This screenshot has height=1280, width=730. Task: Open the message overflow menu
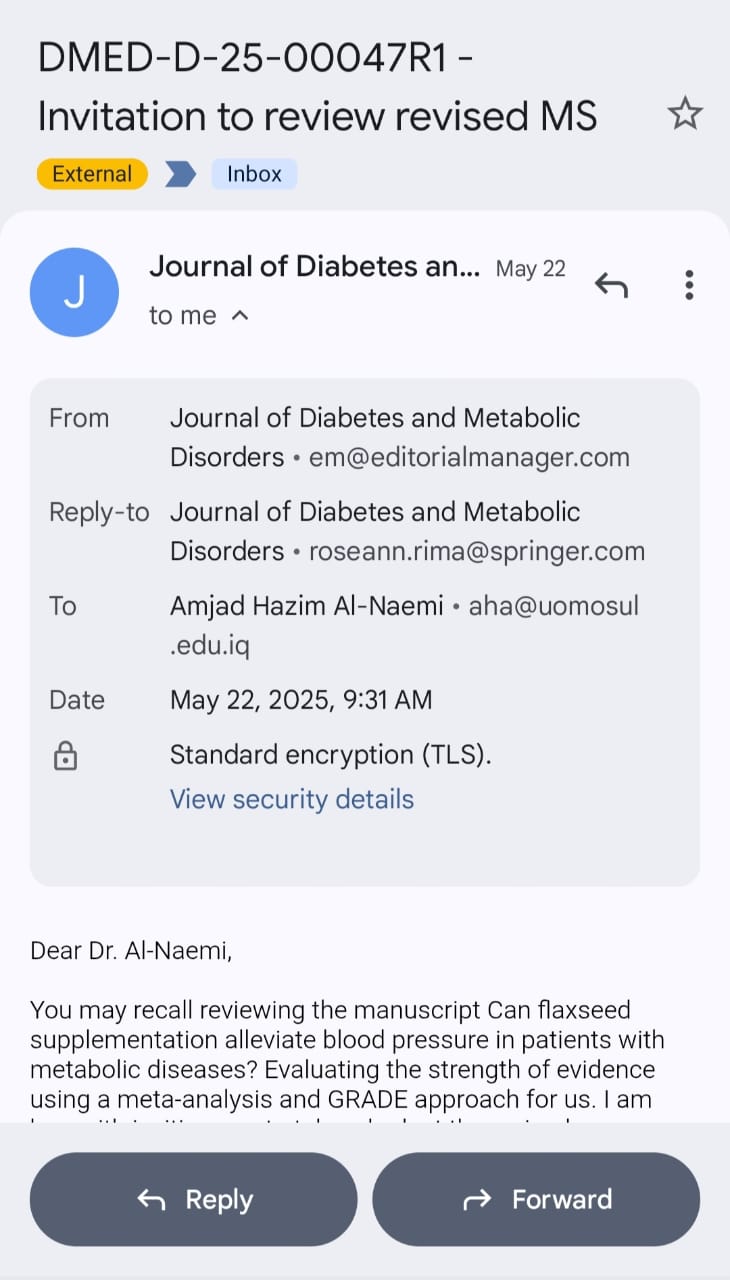[x=689, y=285]
